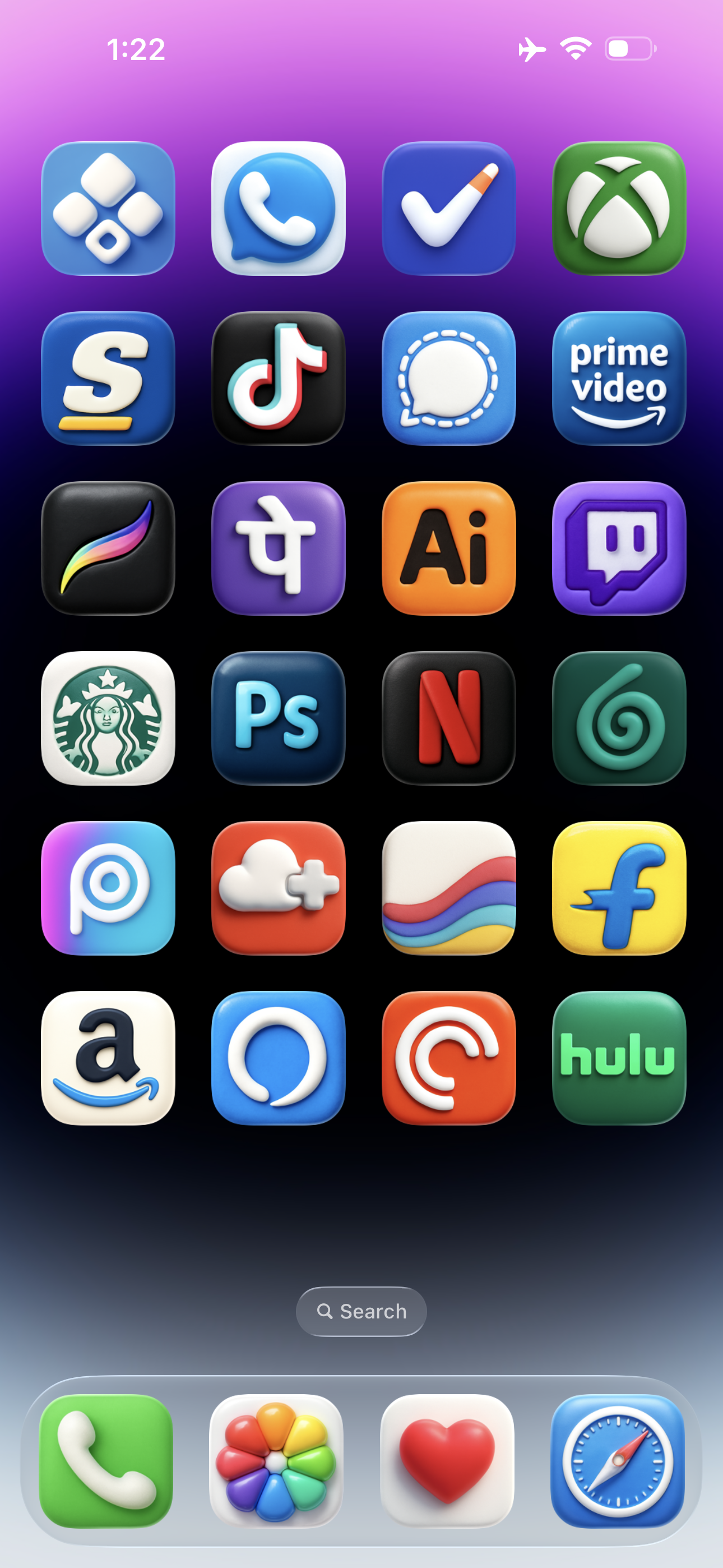The image size is (723, 1568).
Task: Tap the Search pill above the dock
Action: pyautogui.click(x=361, y=1311)
